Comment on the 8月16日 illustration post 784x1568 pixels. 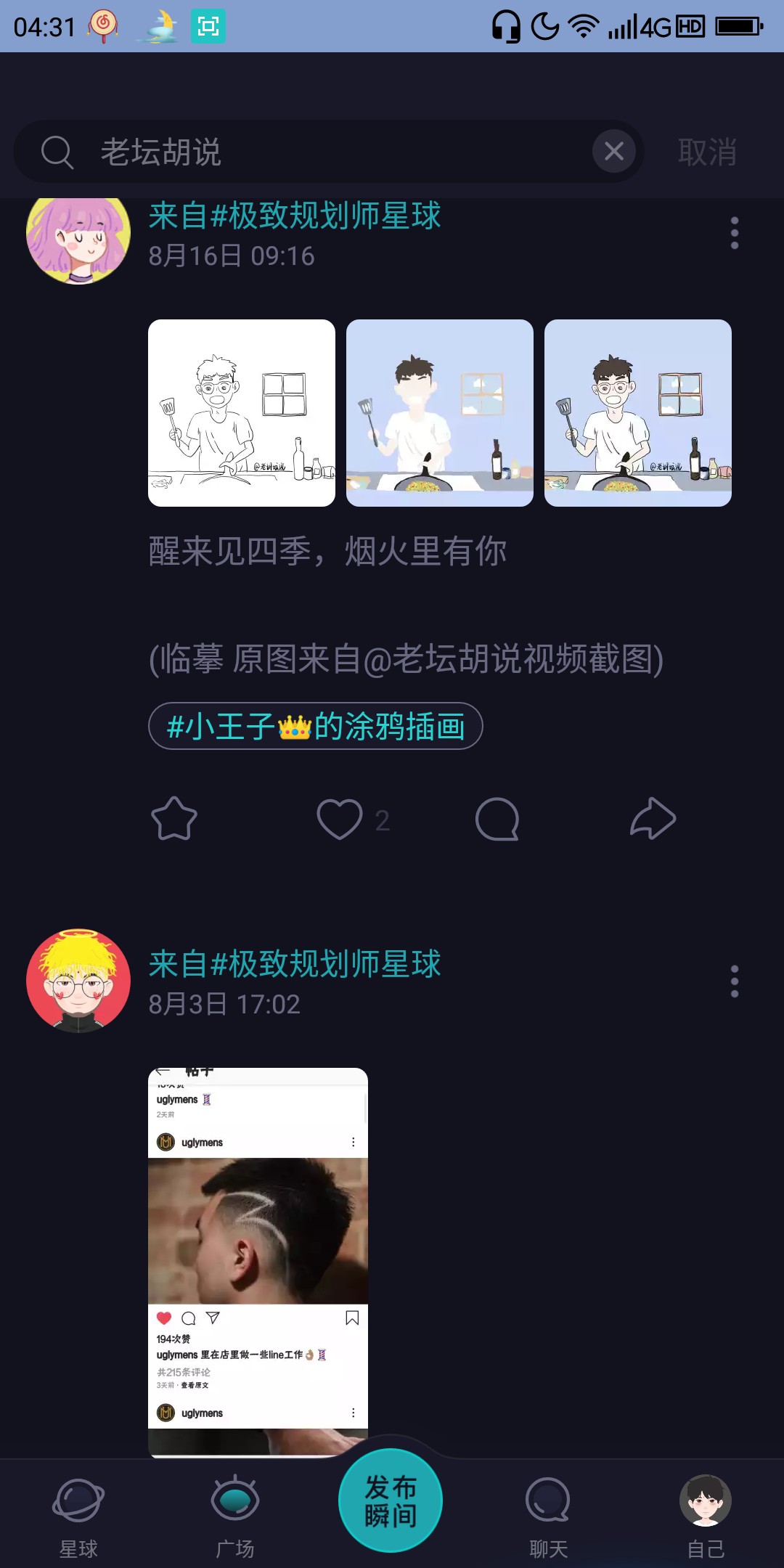point(497,819)
